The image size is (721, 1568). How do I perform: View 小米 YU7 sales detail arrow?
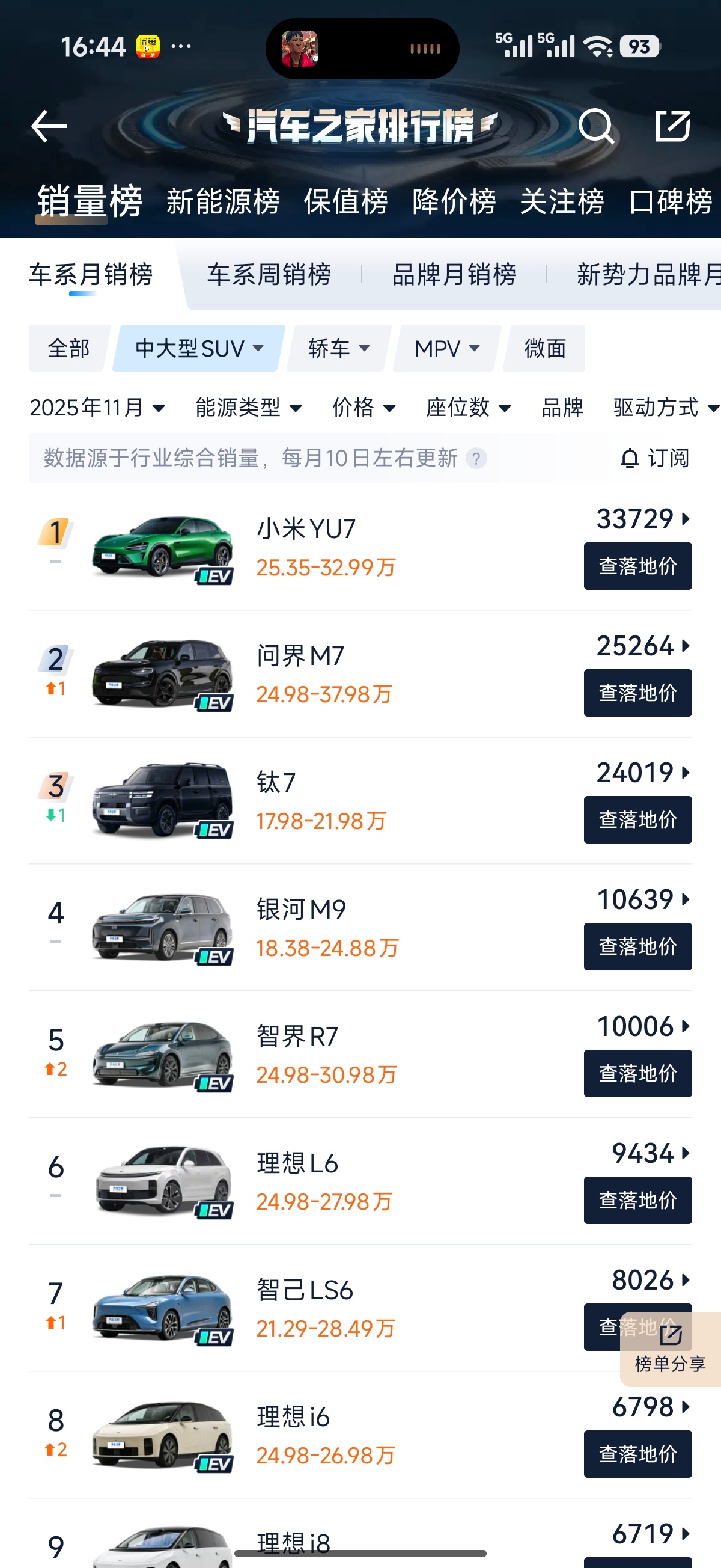click(x=686, y=519)
